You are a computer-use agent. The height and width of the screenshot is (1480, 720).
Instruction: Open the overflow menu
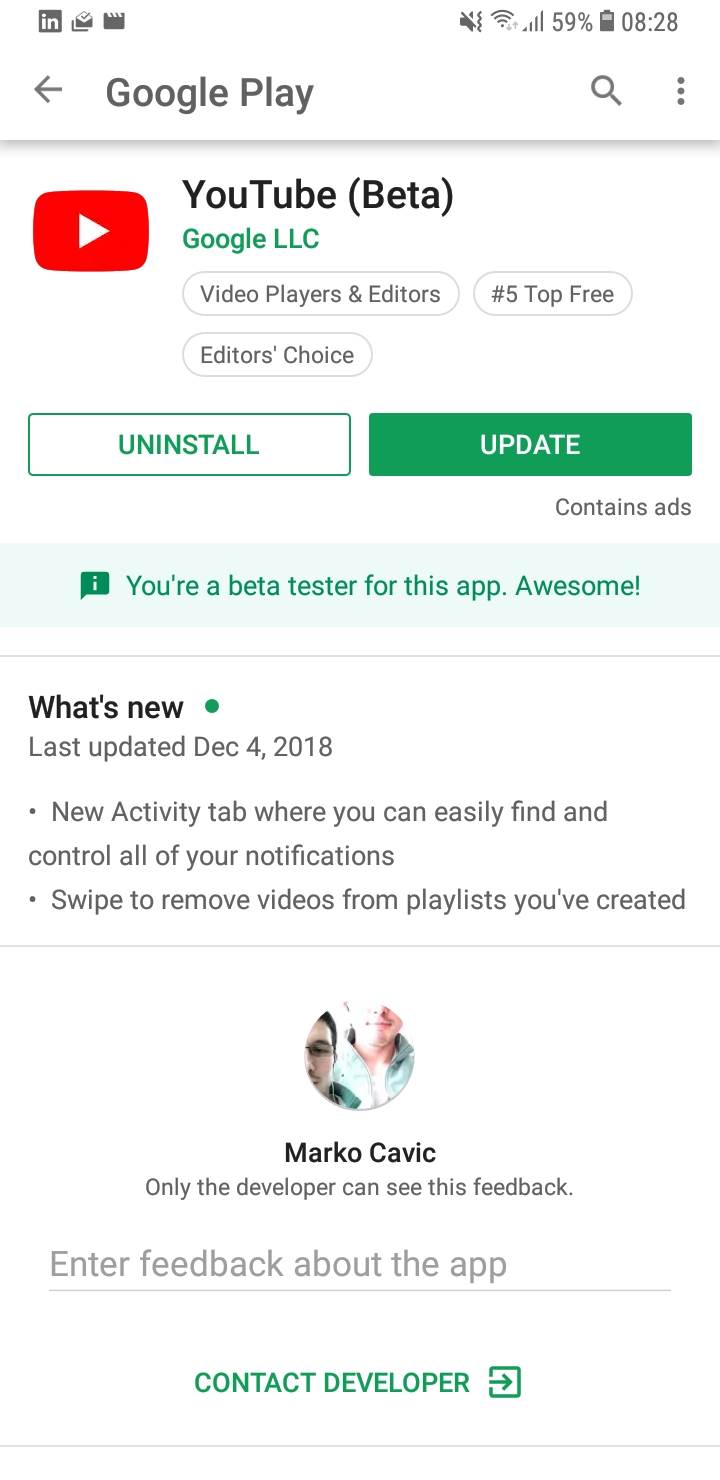pos(681,92)
